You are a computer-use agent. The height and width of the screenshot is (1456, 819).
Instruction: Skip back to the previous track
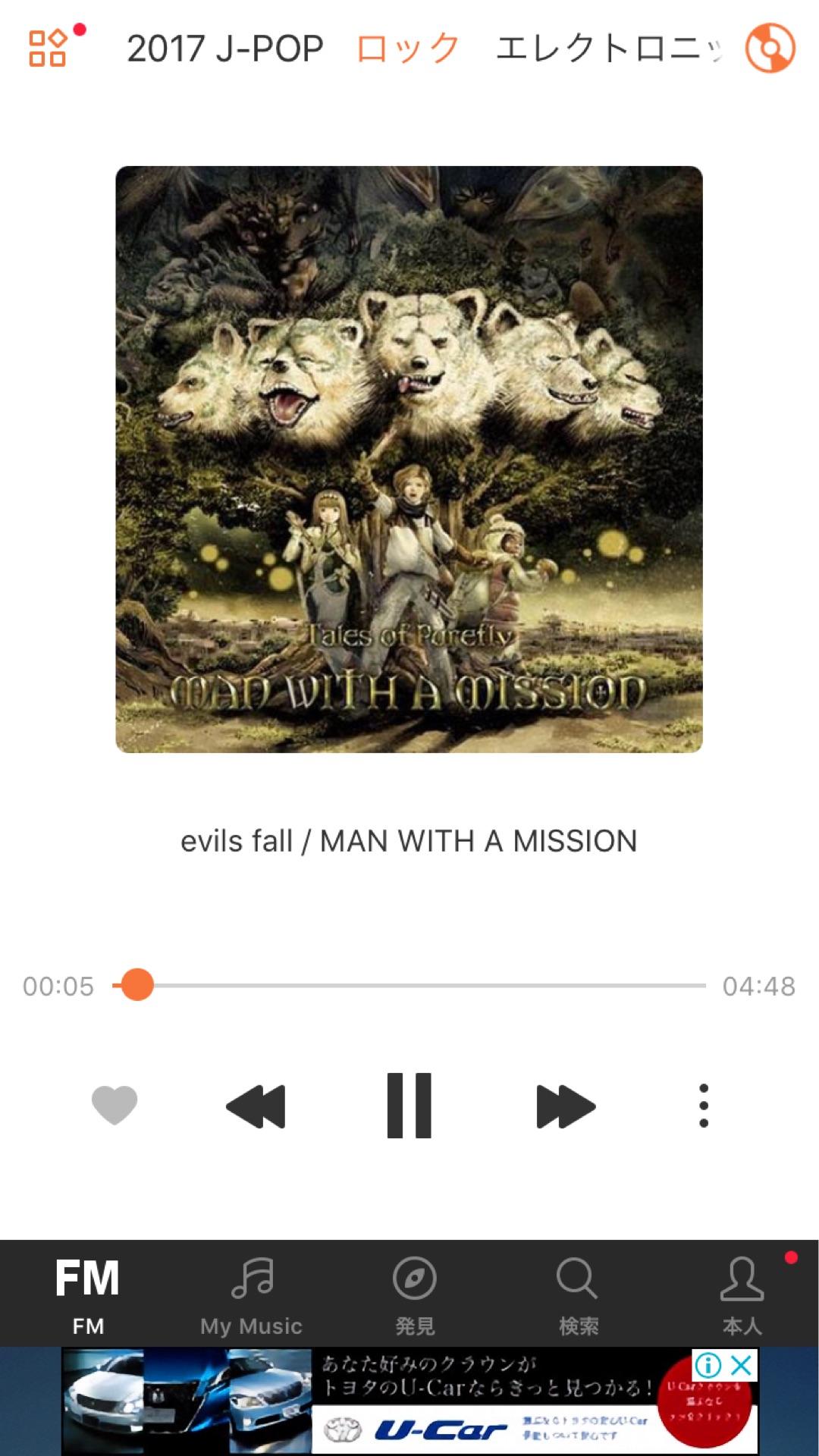(x=256, y=1106)
